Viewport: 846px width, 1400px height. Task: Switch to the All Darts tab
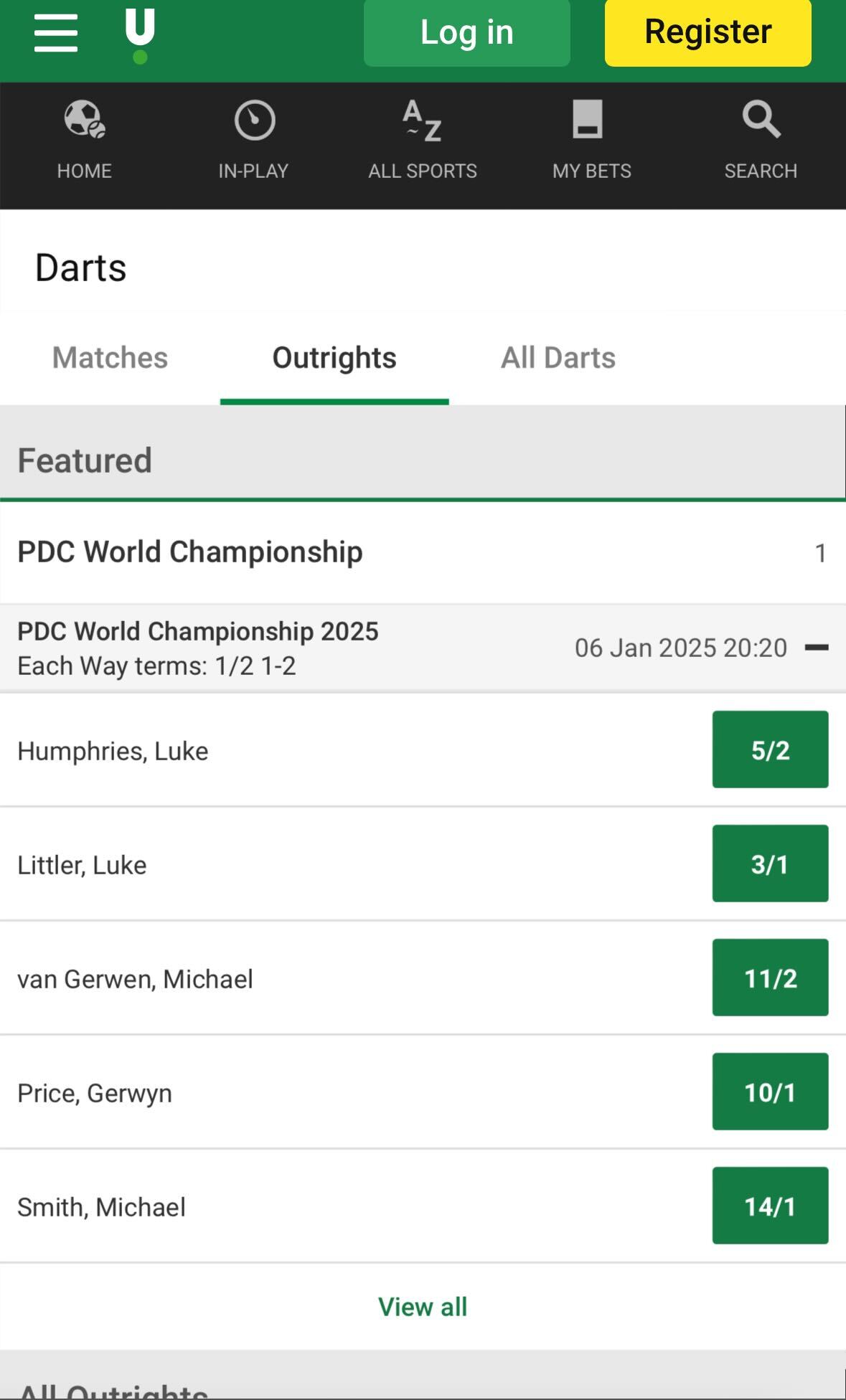pyautogui.click(x=558, y=357)
